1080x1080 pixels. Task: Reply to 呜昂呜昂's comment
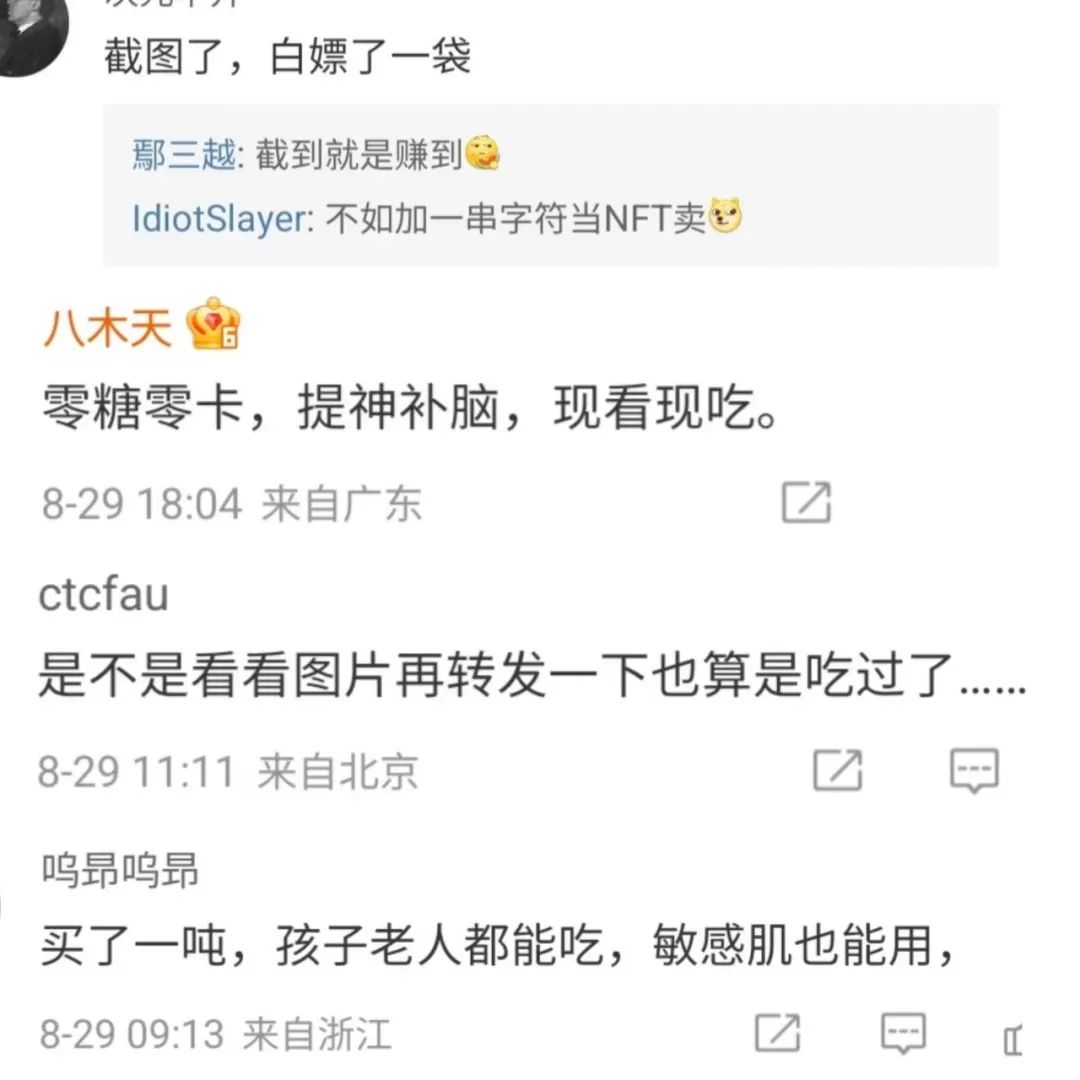coord(903,1033)
